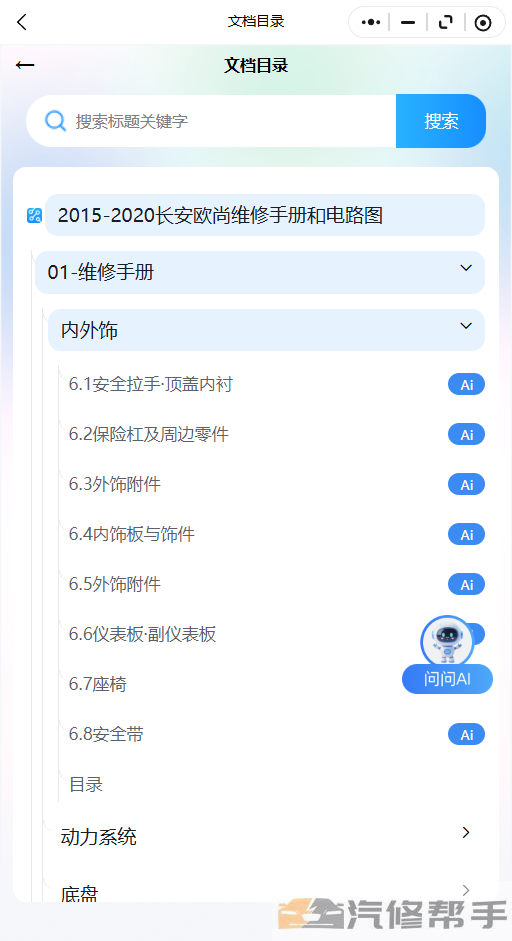Open the first 6.3外饰附件 document

tap(115, 484)
